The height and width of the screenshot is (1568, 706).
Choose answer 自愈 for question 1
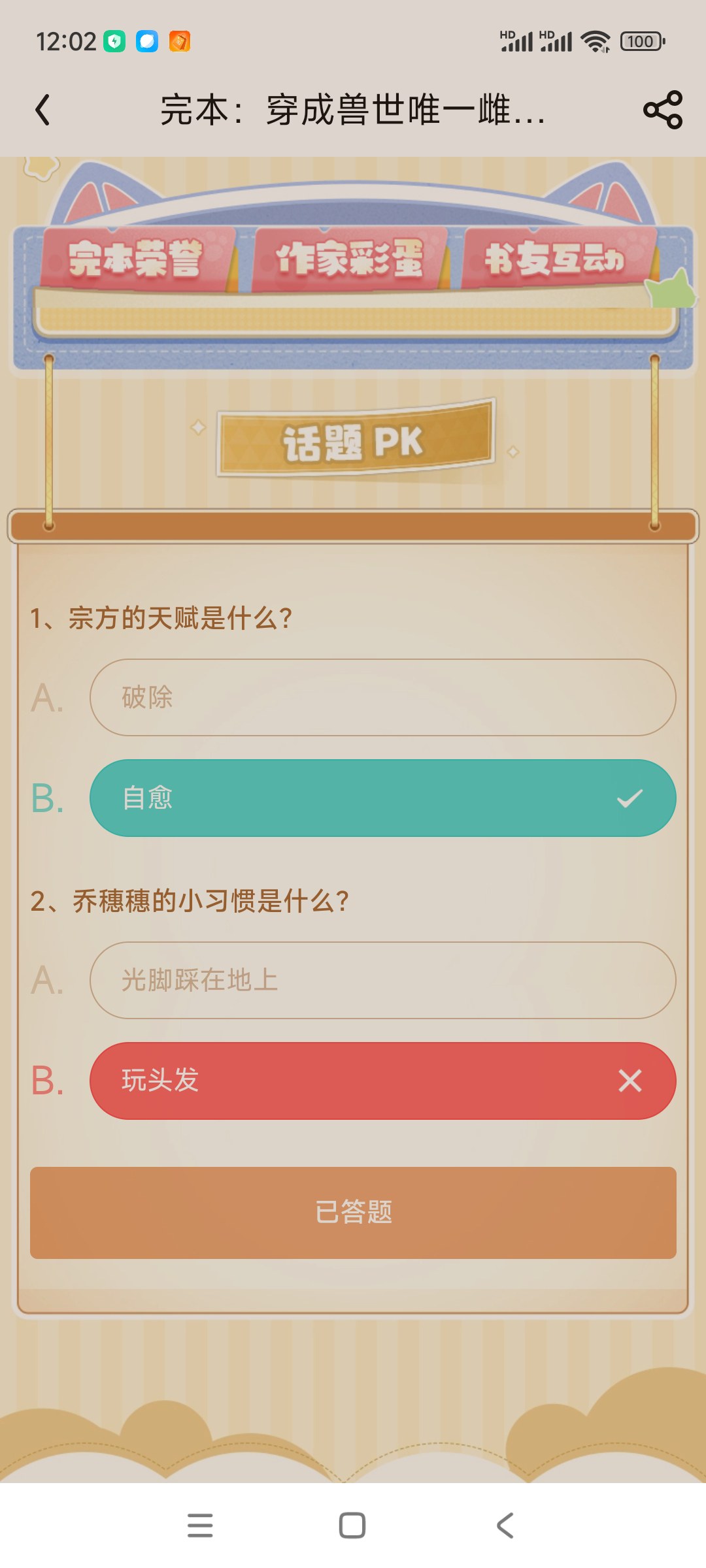382,798
